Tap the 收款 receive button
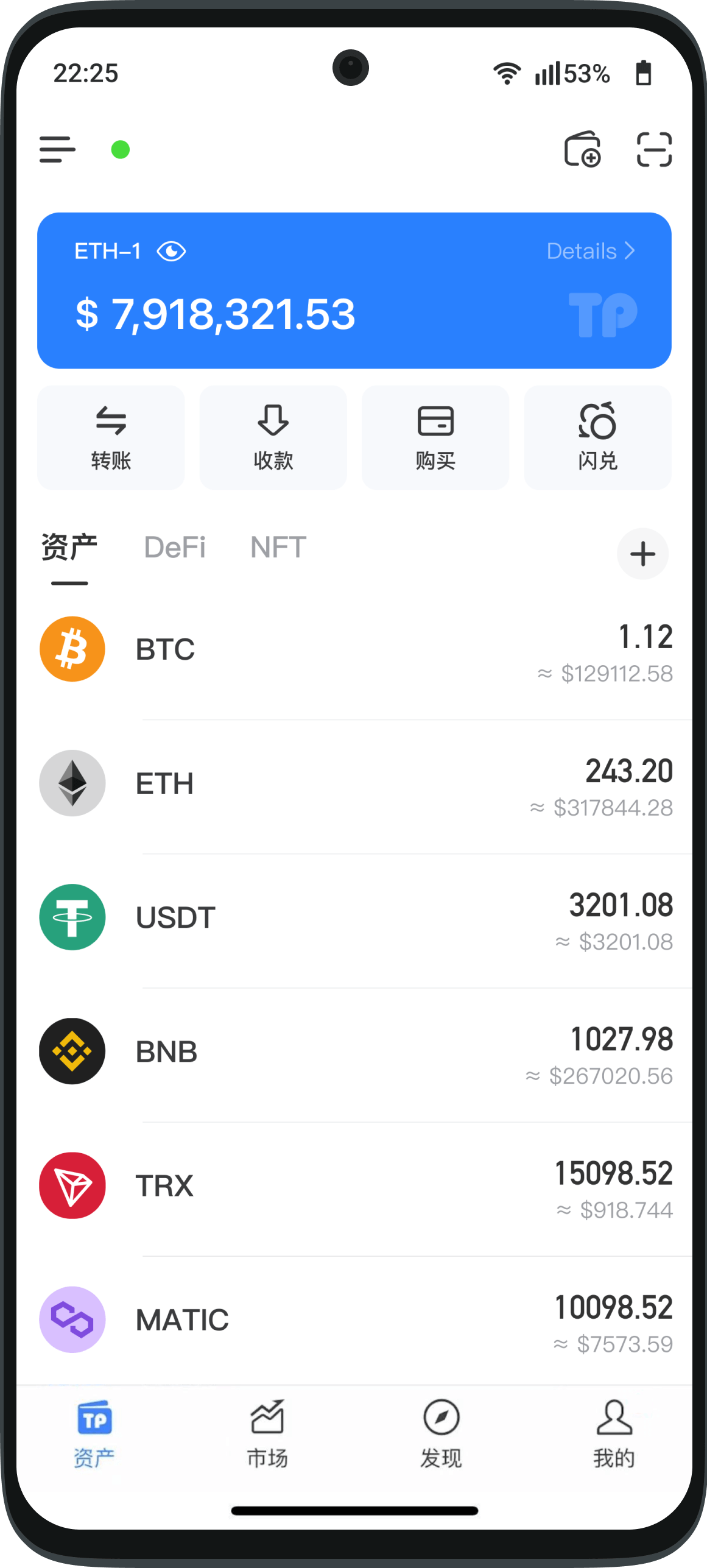The width and height of the screenshot is (707, 1568). (x=273, y=437)
